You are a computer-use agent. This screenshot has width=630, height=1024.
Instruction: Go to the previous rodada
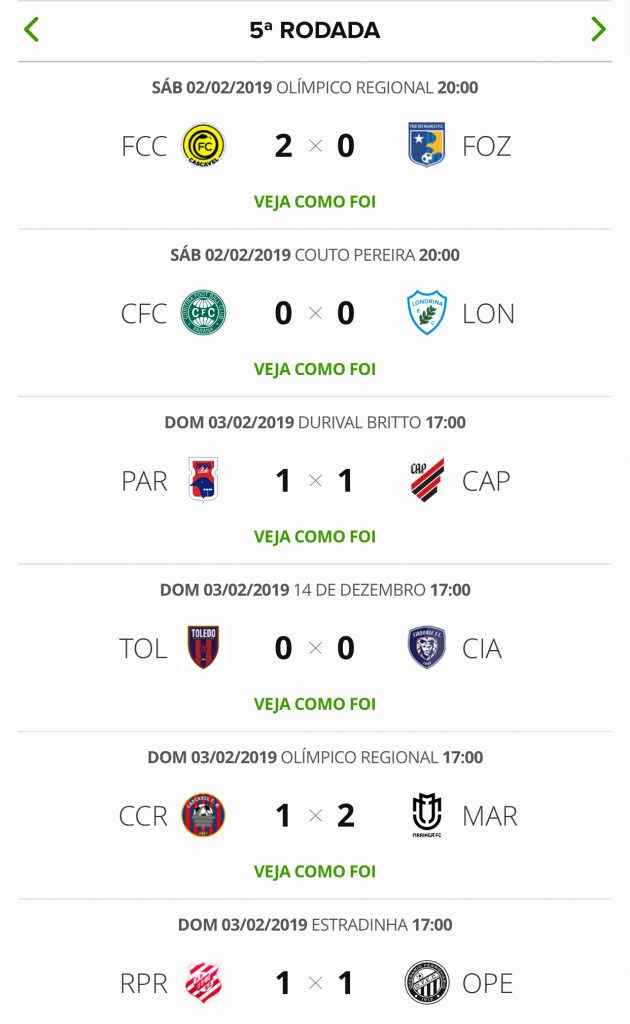32,30
